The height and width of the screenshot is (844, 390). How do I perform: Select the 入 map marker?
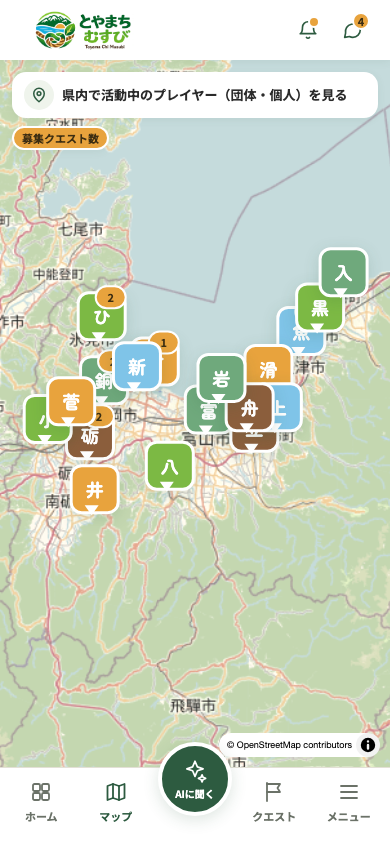click(343, 272)
